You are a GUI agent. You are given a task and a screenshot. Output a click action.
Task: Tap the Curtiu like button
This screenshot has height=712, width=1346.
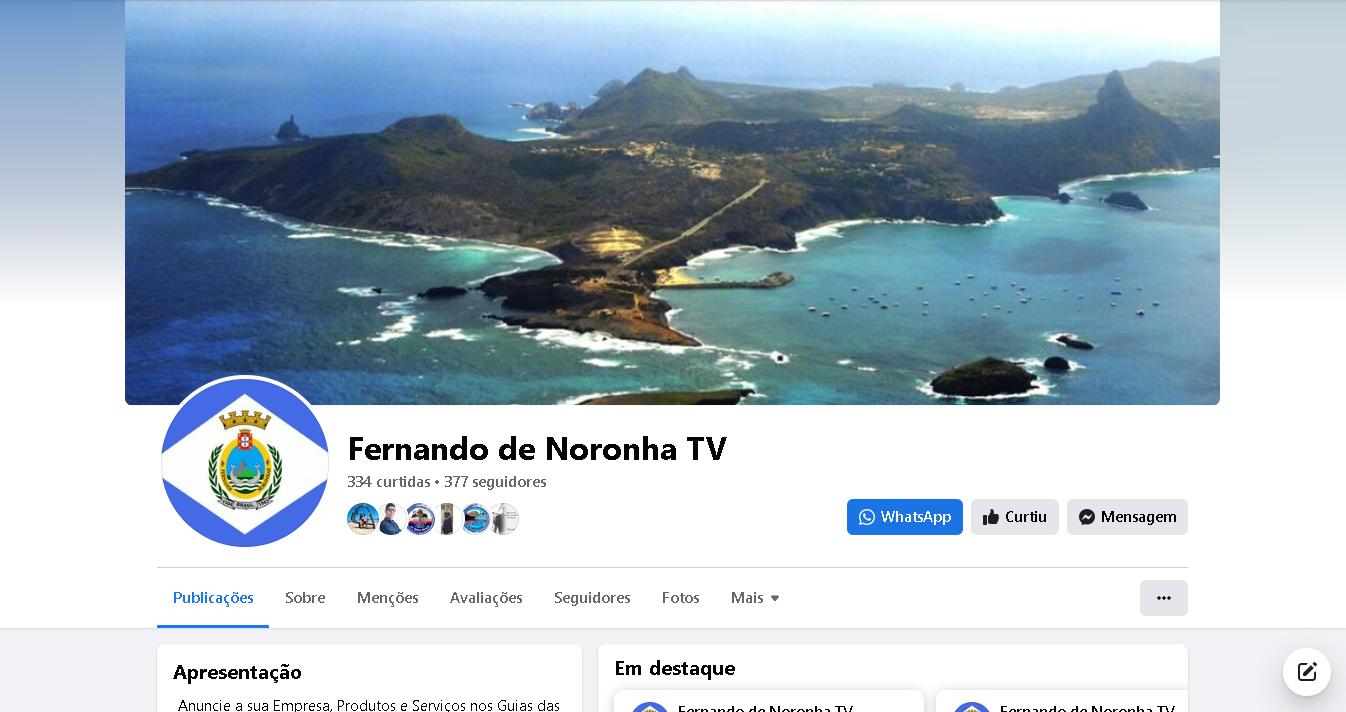click(x=1014, y=517)
